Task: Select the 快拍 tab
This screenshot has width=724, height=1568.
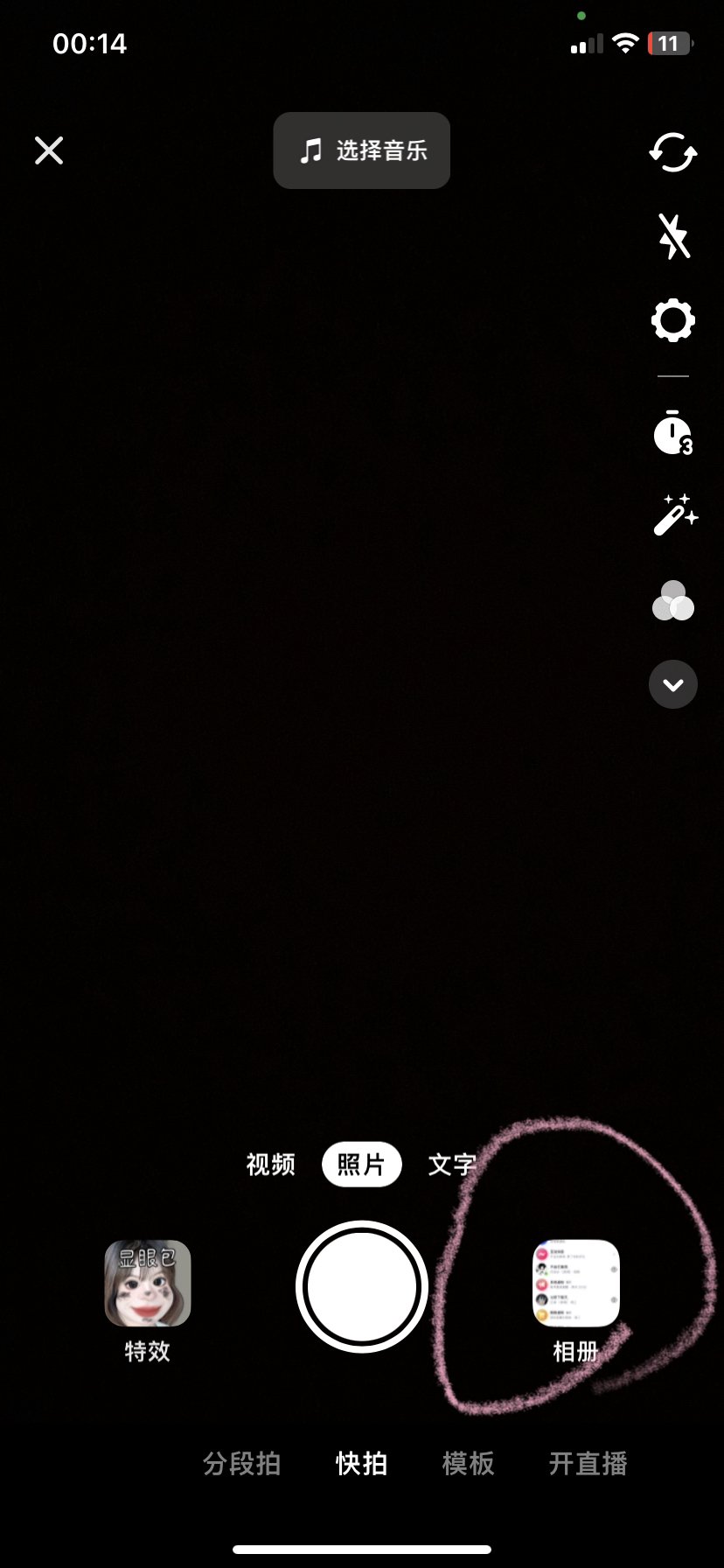Action: pyautogui.click(x=361, y=1463)
